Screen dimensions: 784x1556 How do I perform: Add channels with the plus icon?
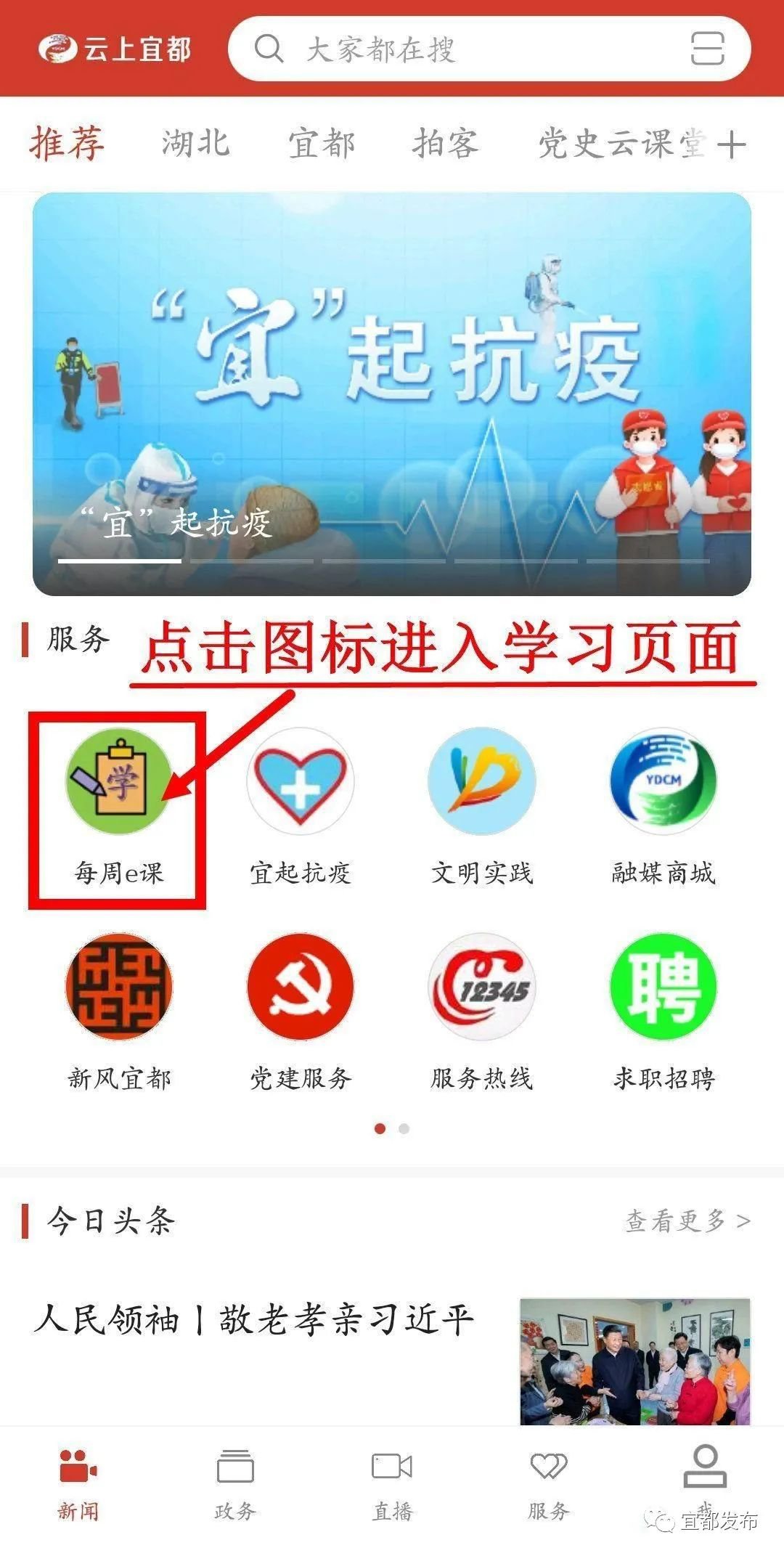pyautogui.click(x=731, y=144)
